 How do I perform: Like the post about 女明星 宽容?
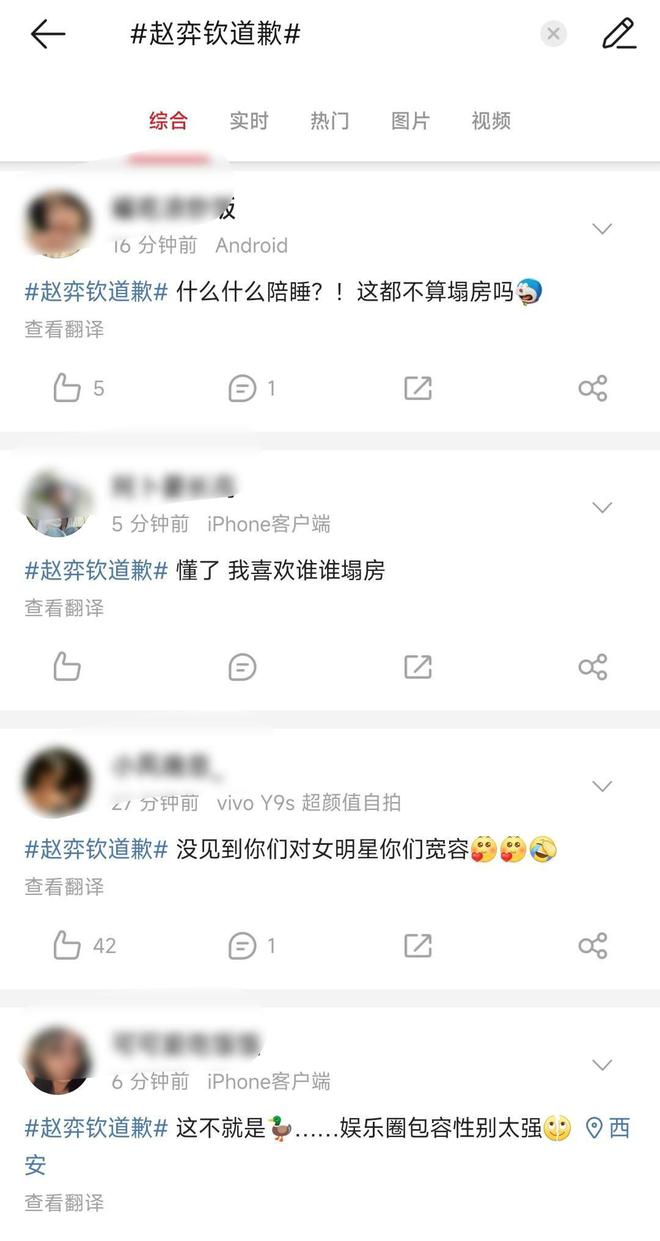click(68, 945)
